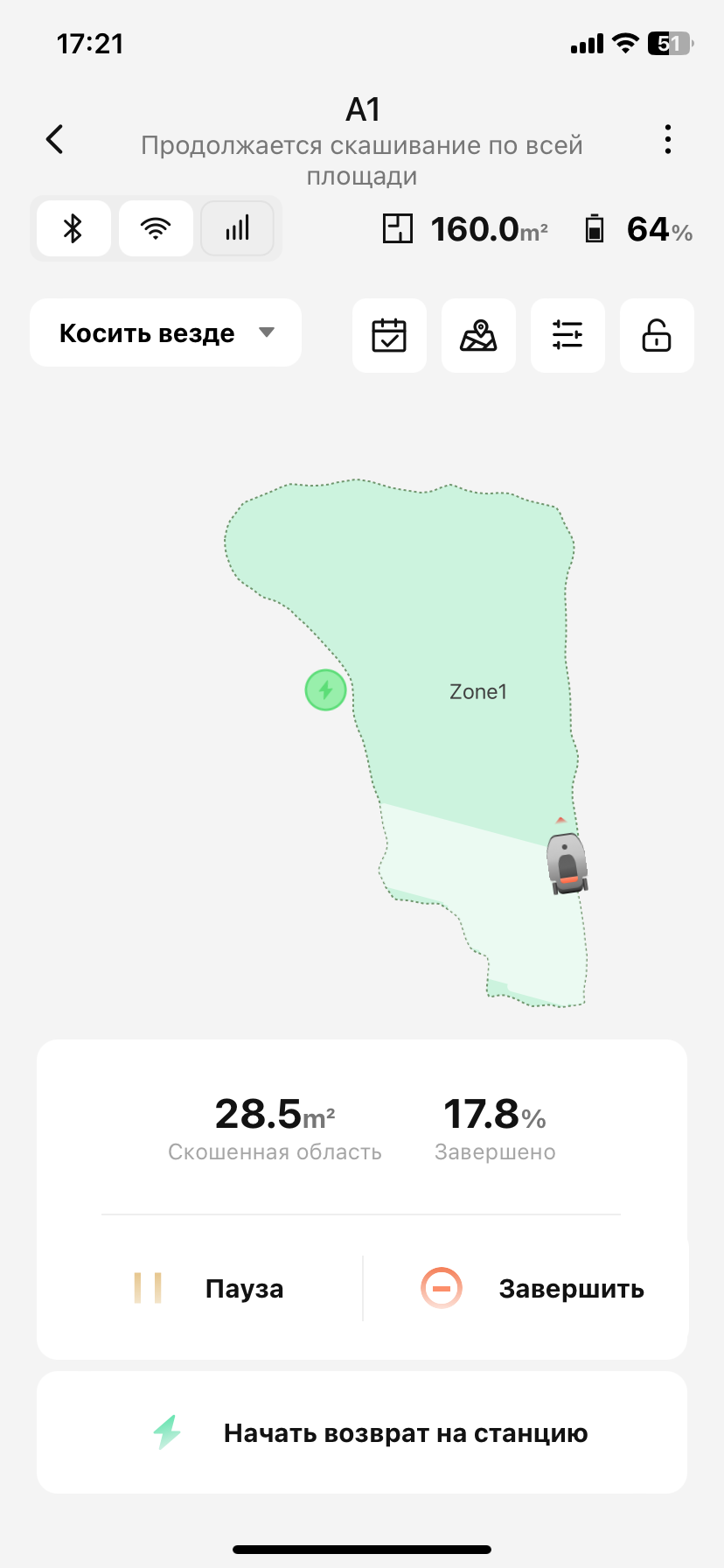724x1568 pixels.
Task: Go back using the arrow
Action: [55, 139]
